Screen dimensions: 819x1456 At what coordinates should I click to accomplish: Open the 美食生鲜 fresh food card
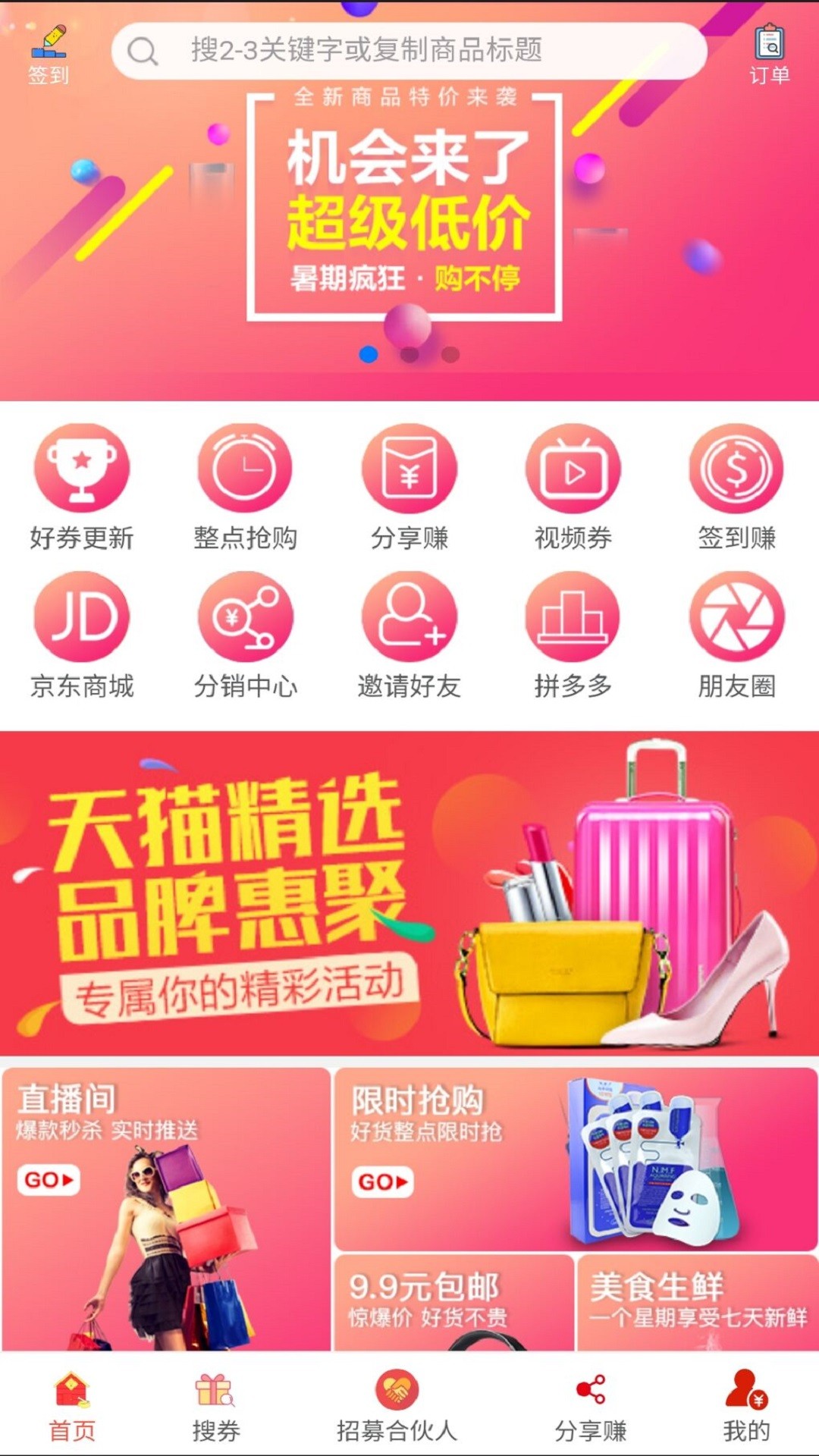697,1301
